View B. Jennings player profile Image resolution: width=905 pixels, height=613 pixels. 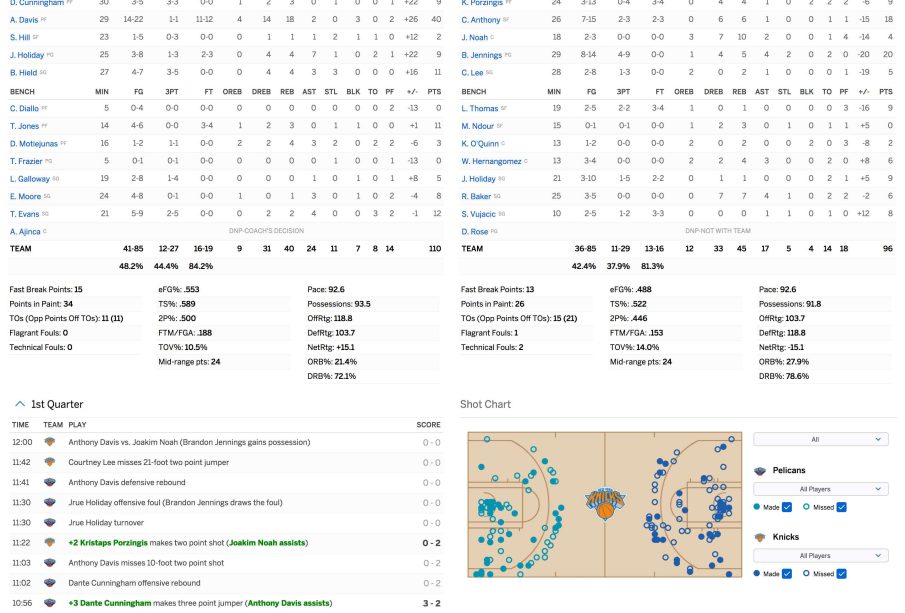point(482,55)
